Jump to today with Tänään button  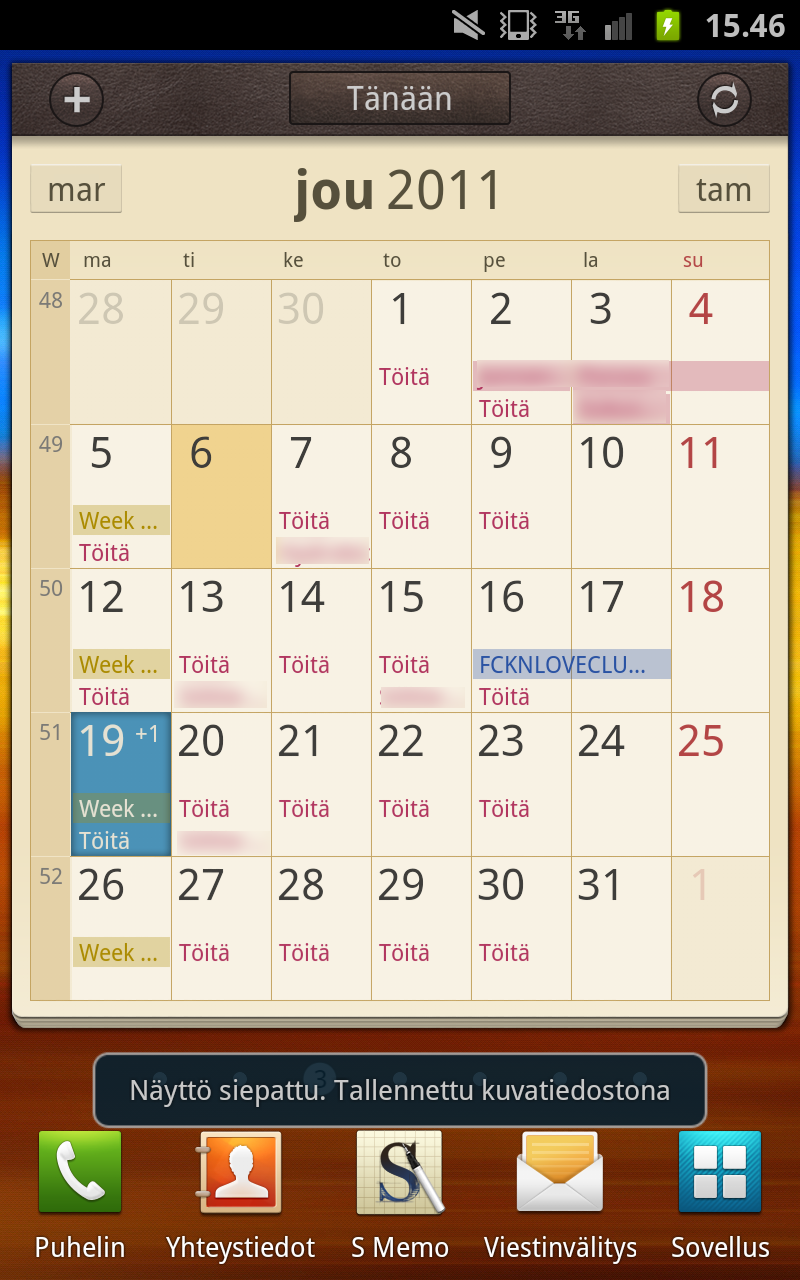point(400,98)
